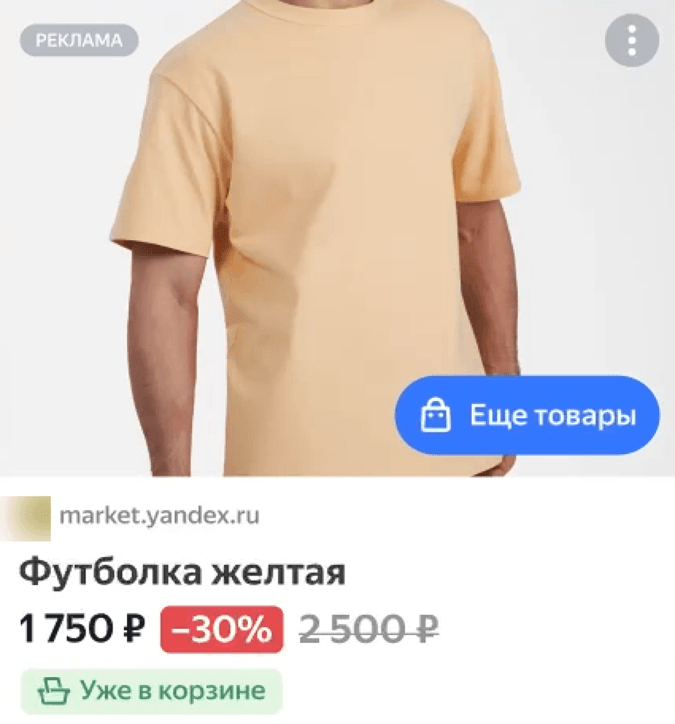The image size is (675, 724).
Task: Tap the Еще товары button
Action: 528,415
